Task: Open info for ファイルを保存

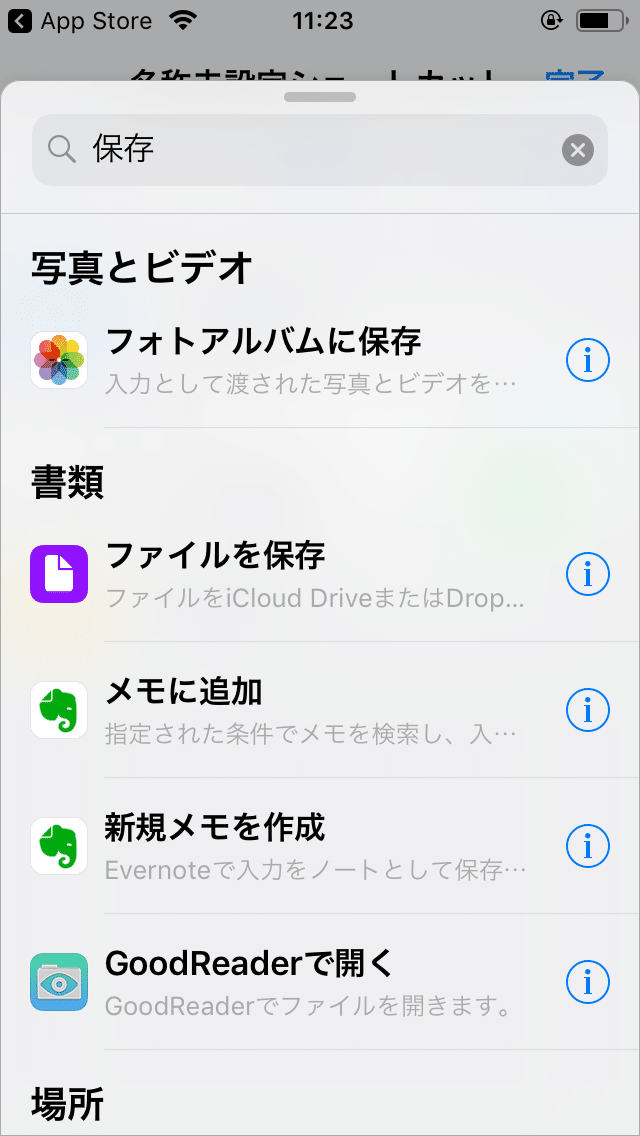Action: (587, 574)
